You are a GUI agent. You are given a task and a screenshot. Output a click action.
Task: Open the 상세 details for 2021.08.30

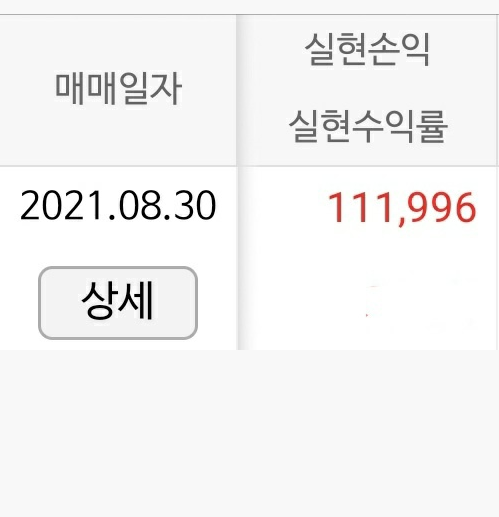tap(118, 303)
